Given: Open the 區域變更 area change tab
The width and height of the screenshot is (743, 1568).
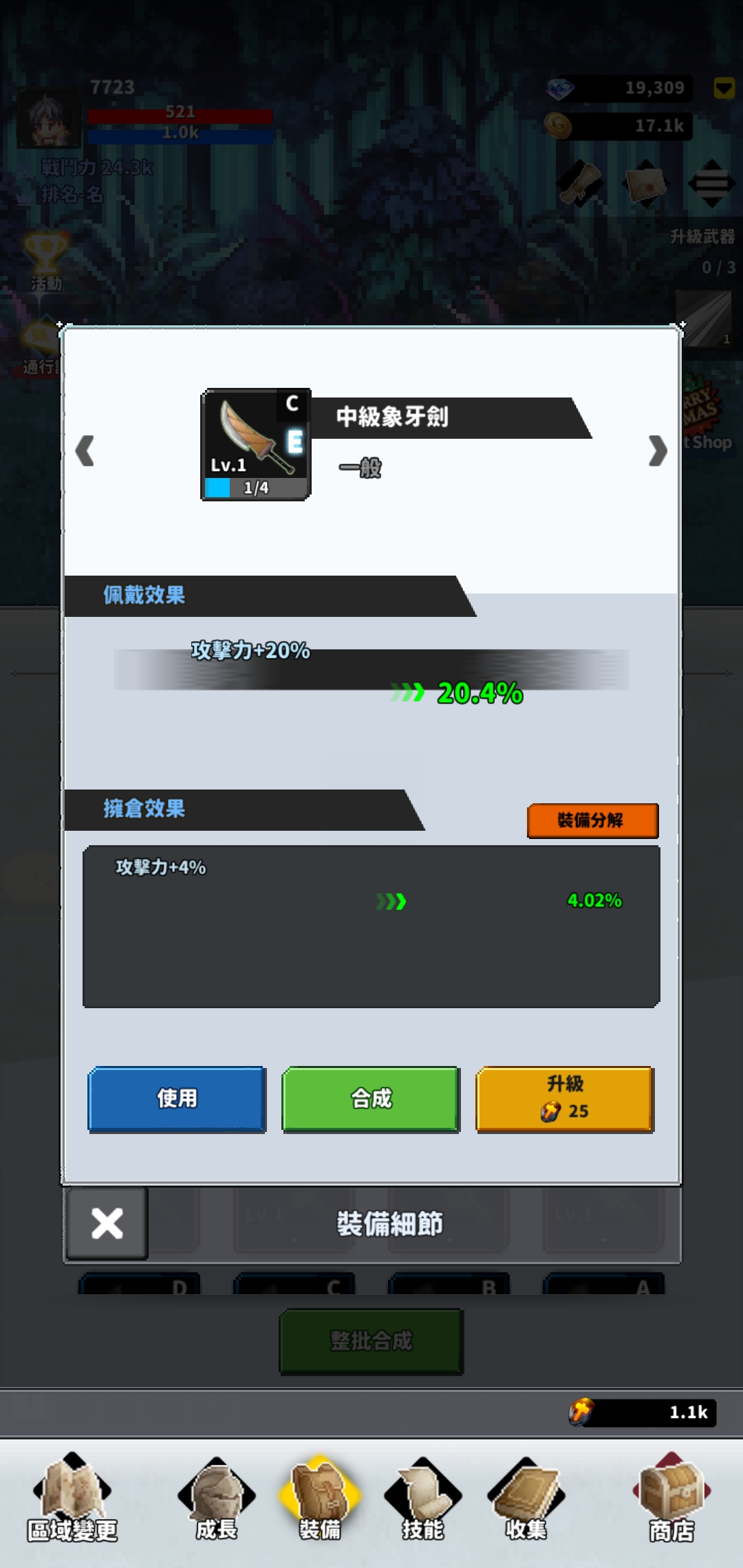Looking at the screenshot, I should 72,1499.
